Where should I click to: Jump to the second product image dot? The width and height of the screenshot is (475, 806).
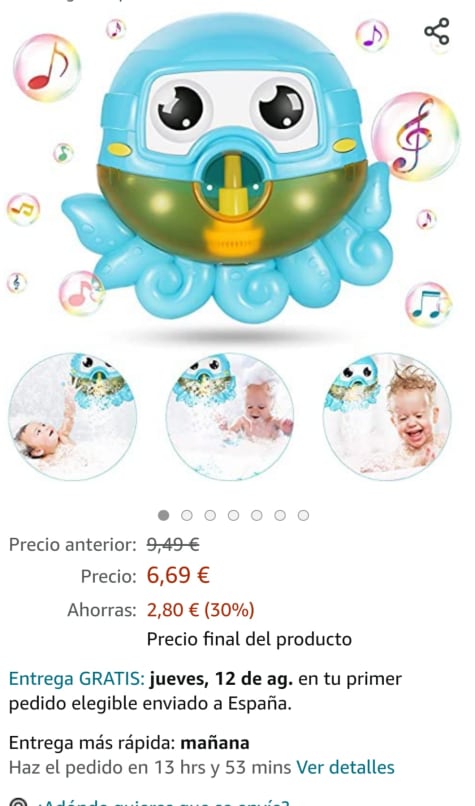point(187,515)
